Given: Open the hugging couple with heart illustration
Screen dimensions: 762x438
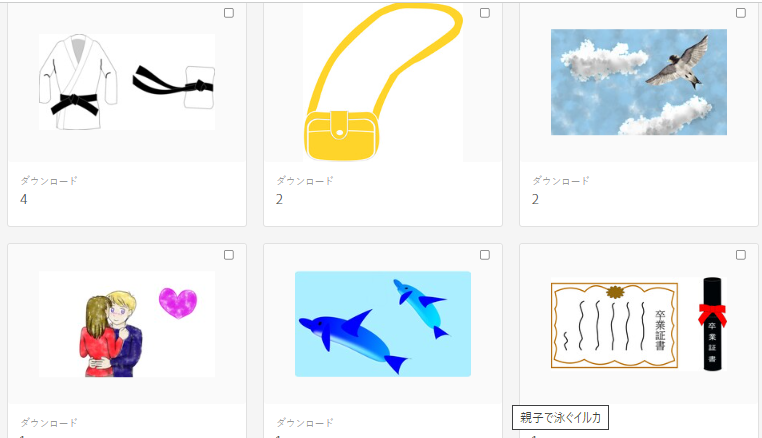Looking at the screenshot, I should click(127, 324).
